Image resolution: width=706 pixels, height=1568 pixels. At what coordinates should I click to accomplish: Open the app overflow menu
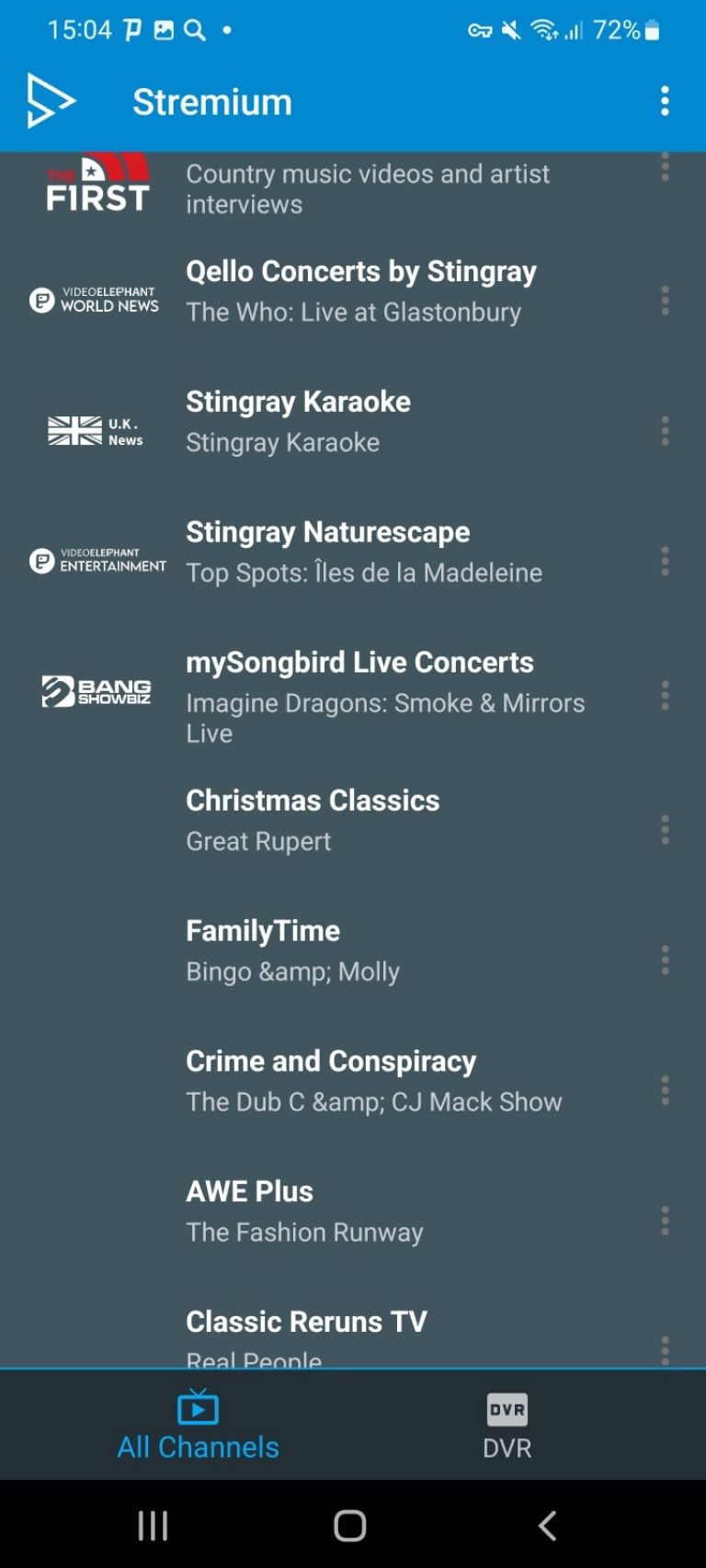point(665,101)
